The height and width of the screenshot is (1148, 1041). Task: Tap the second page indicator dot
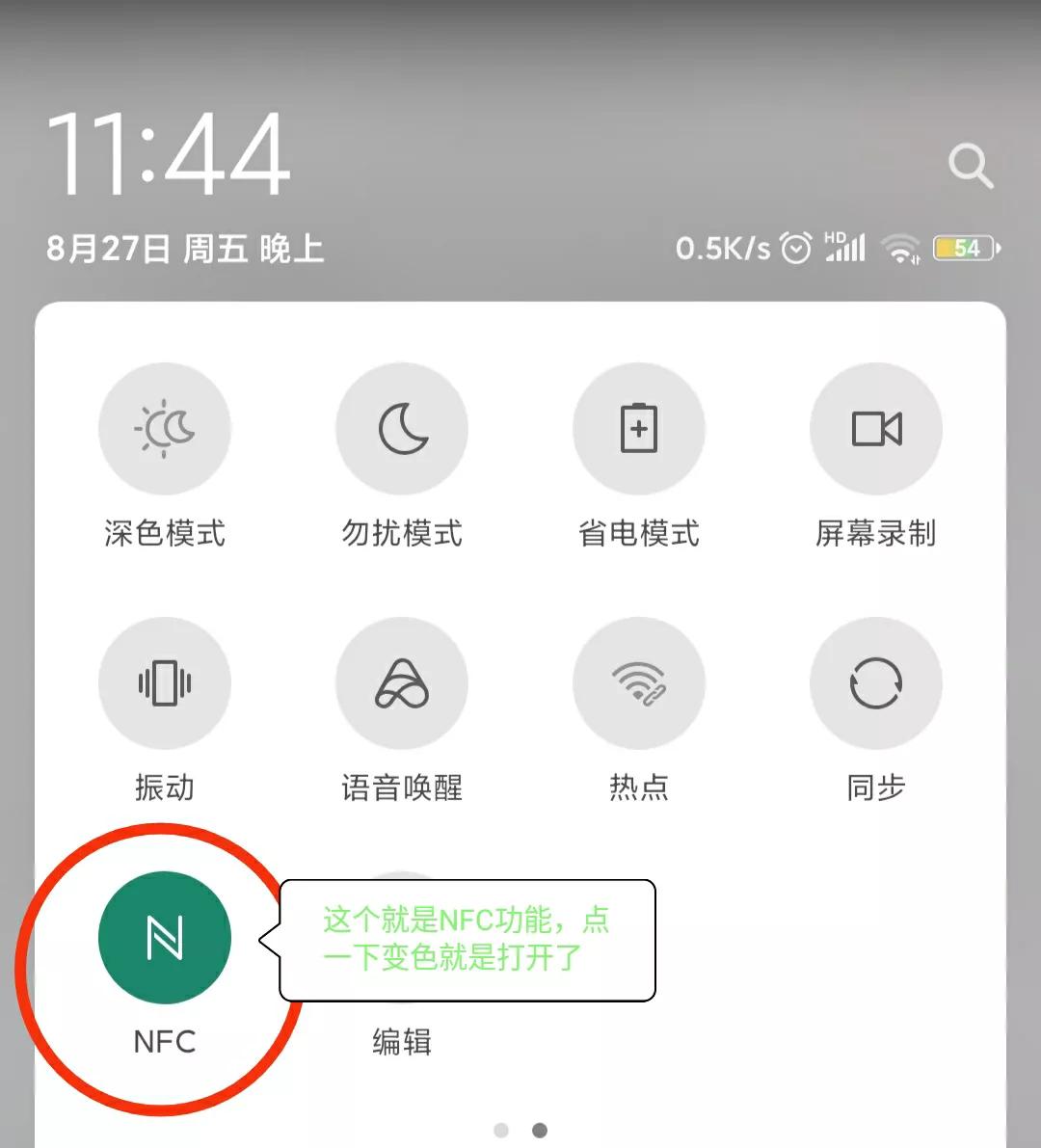tap(539, 1129)
